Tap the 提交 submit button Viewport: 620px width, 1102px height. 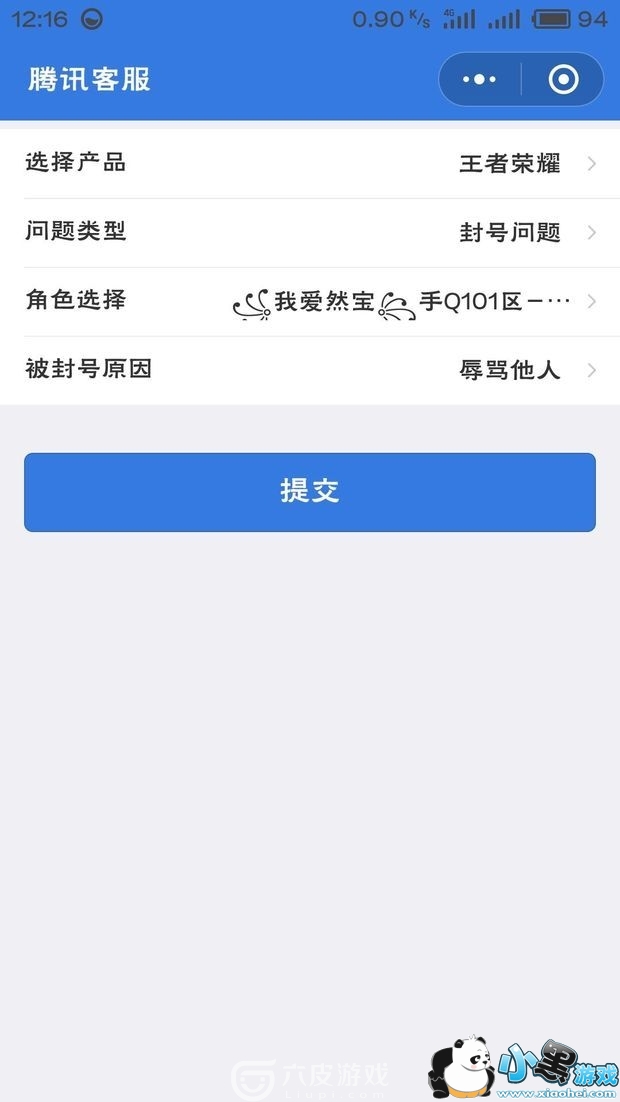(310, 492)
